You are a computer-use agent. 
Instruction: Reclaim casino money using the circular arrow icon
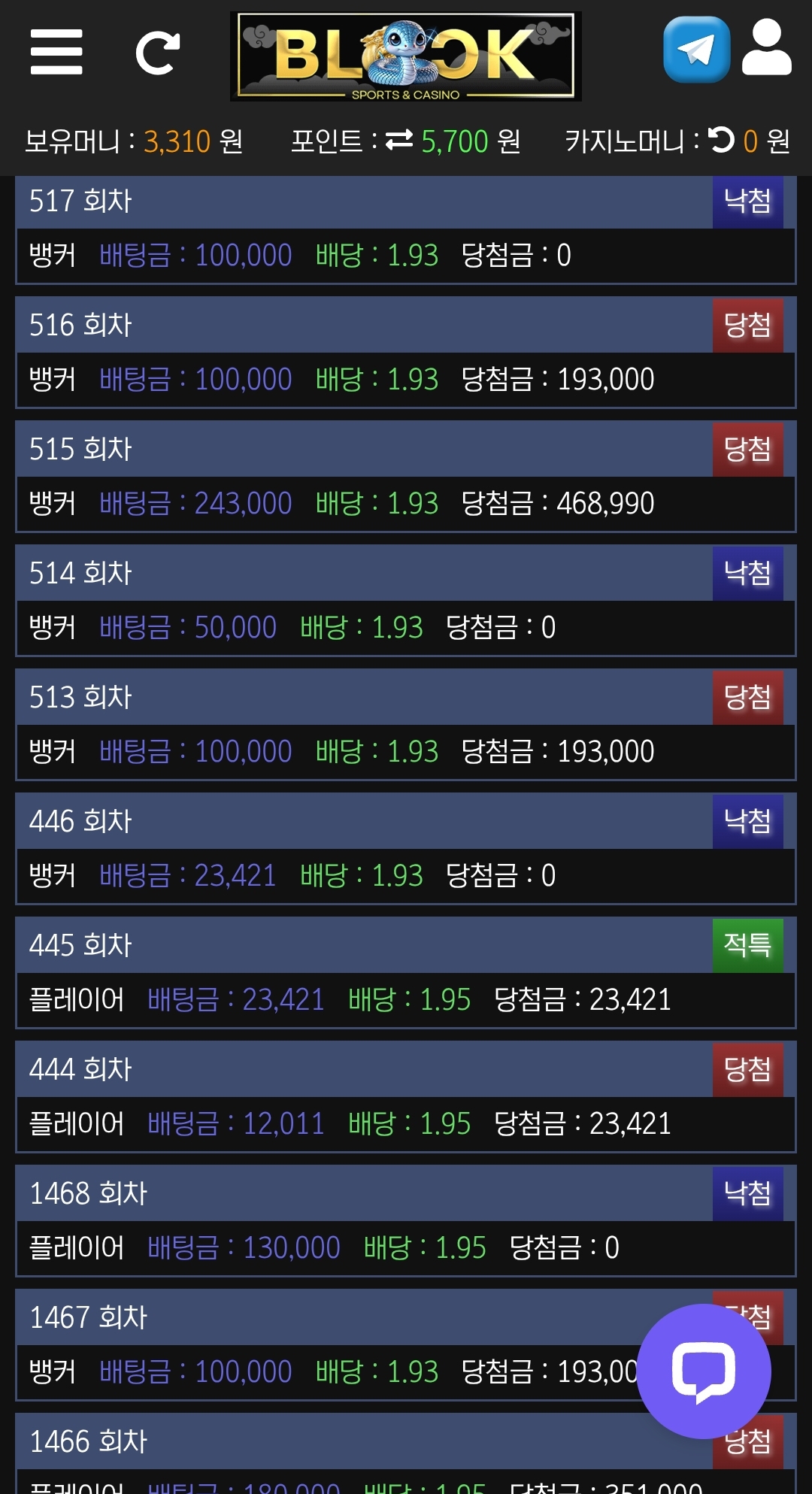pyautogui.click(x=722, y=140)
